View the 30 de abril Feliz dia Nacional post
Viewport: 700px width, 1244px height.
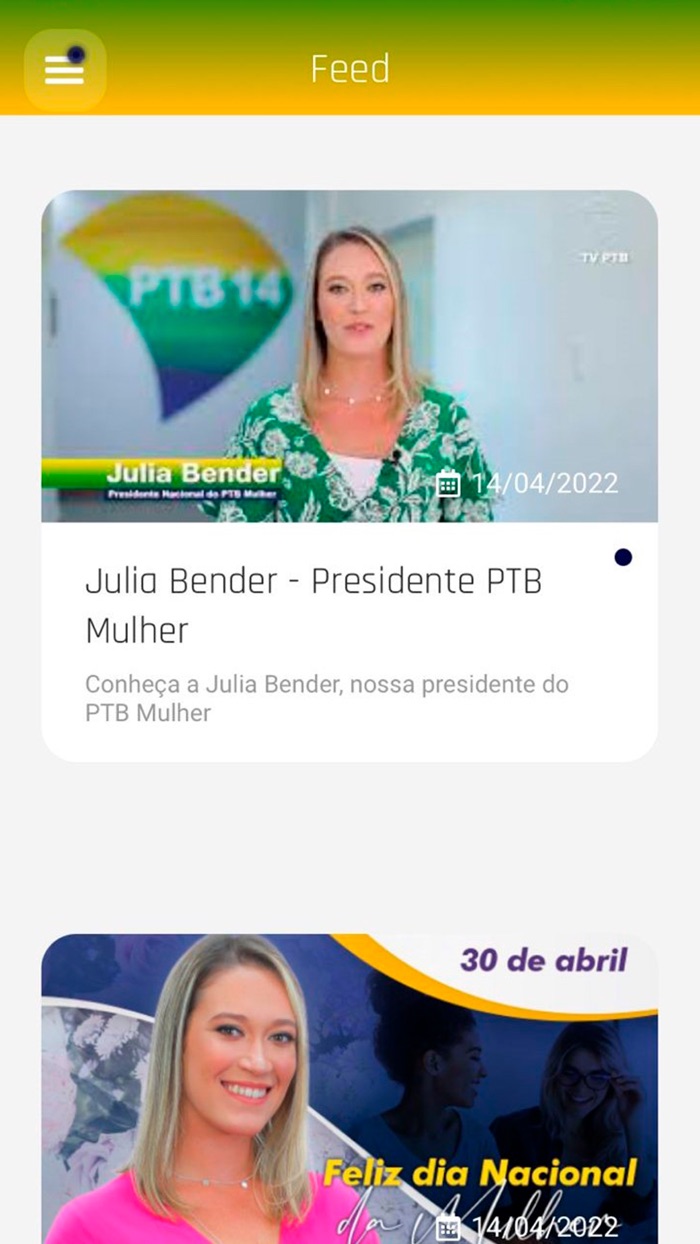349,1090
